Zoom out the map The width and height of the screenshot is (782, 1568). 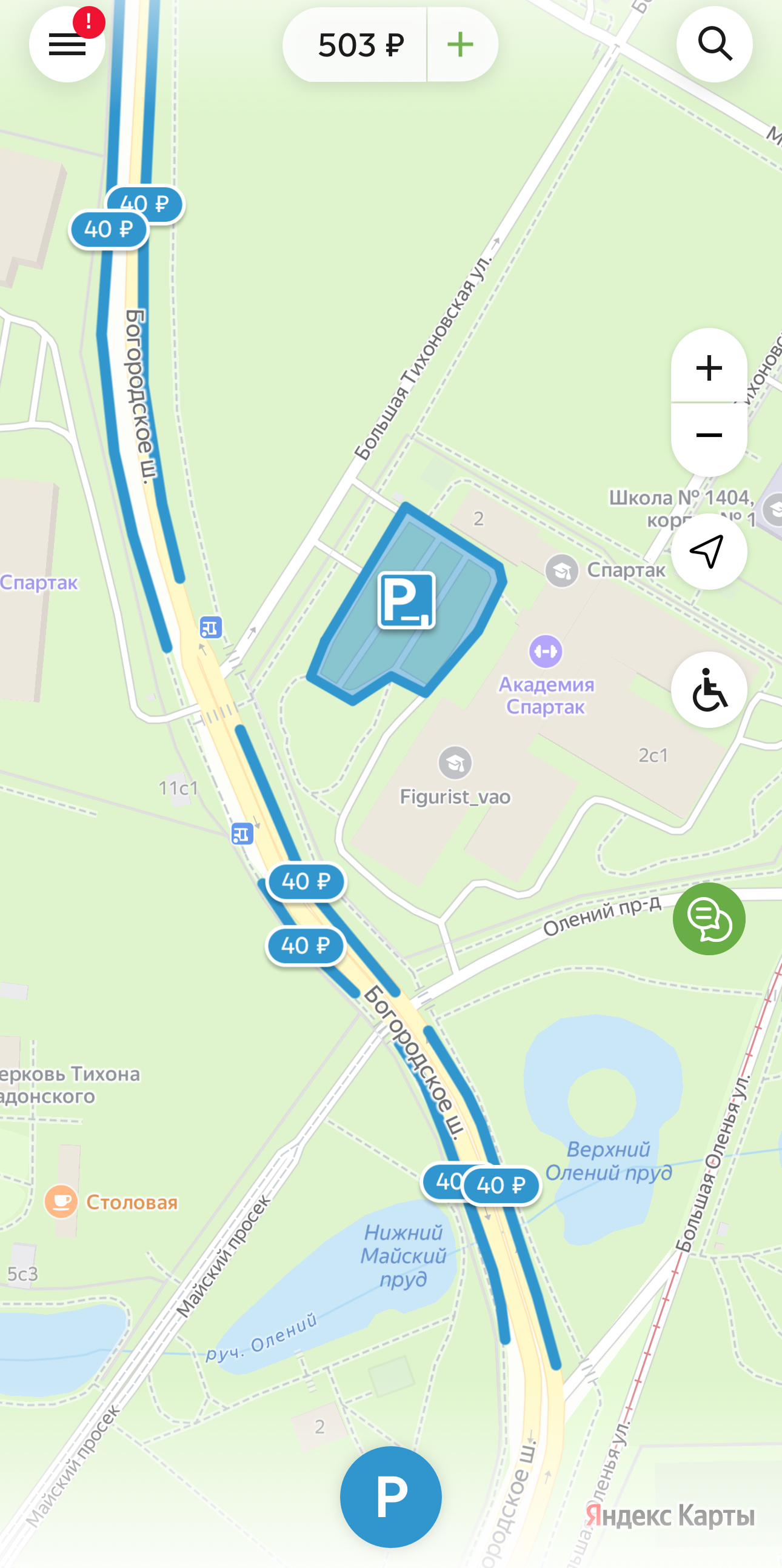coord(709,436)
